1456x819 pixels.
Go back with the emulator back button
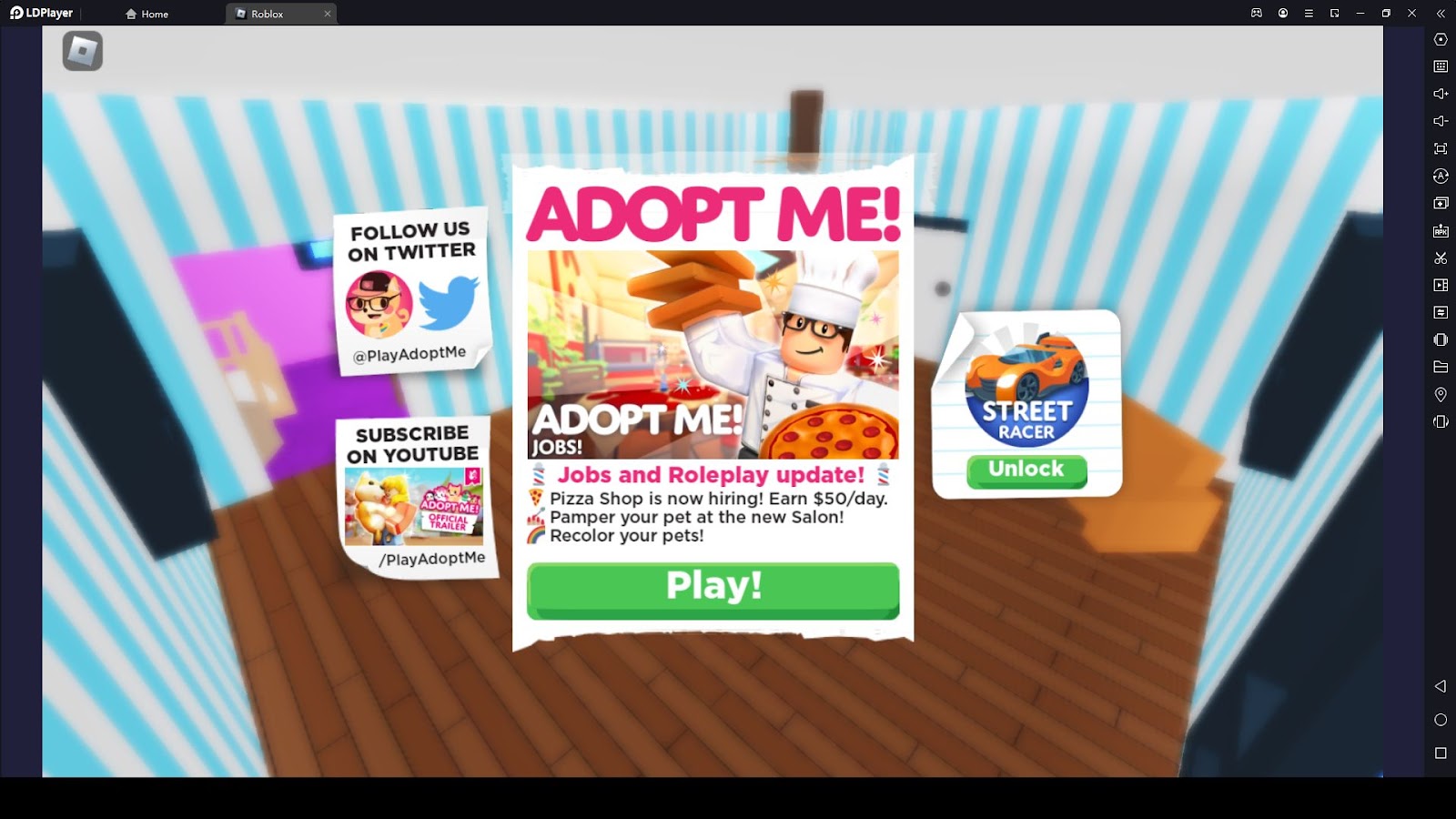(1441, 686)
